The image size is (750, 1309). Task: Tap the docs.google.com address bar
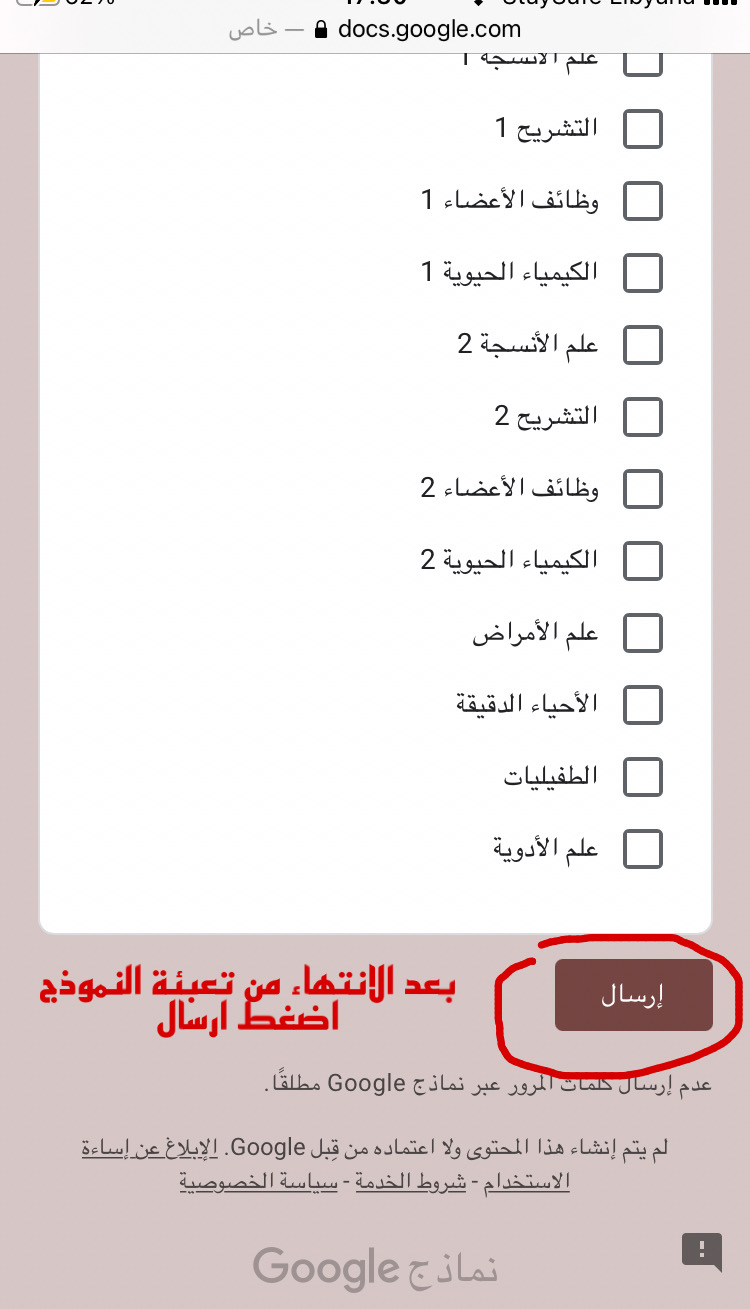point(415,30)
